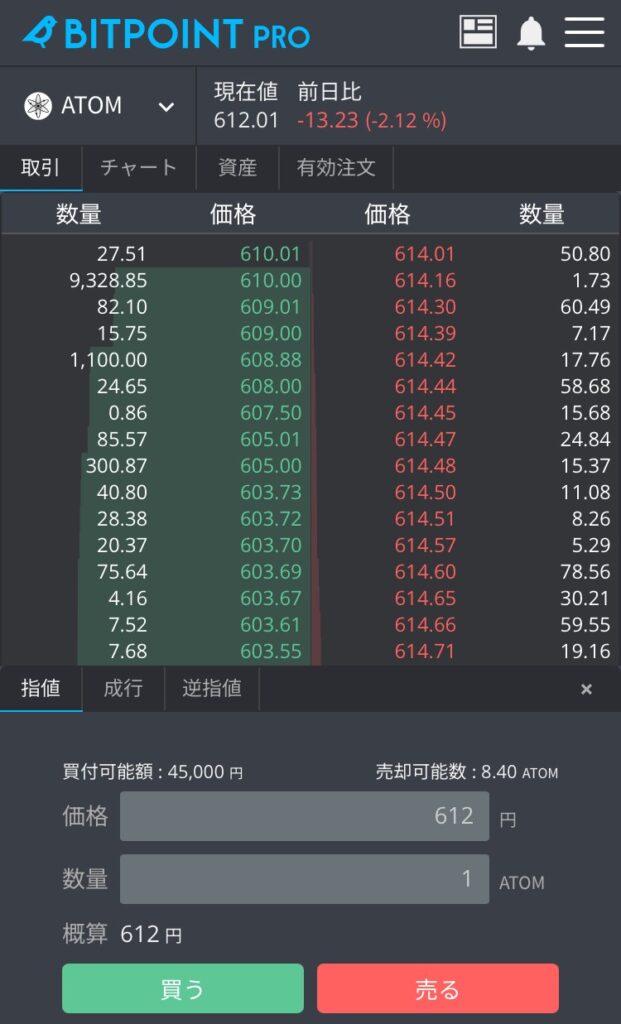This screenshot has width=621, height=1024.
Task: Select the 逆指値 order type
Action: [211, 689]
